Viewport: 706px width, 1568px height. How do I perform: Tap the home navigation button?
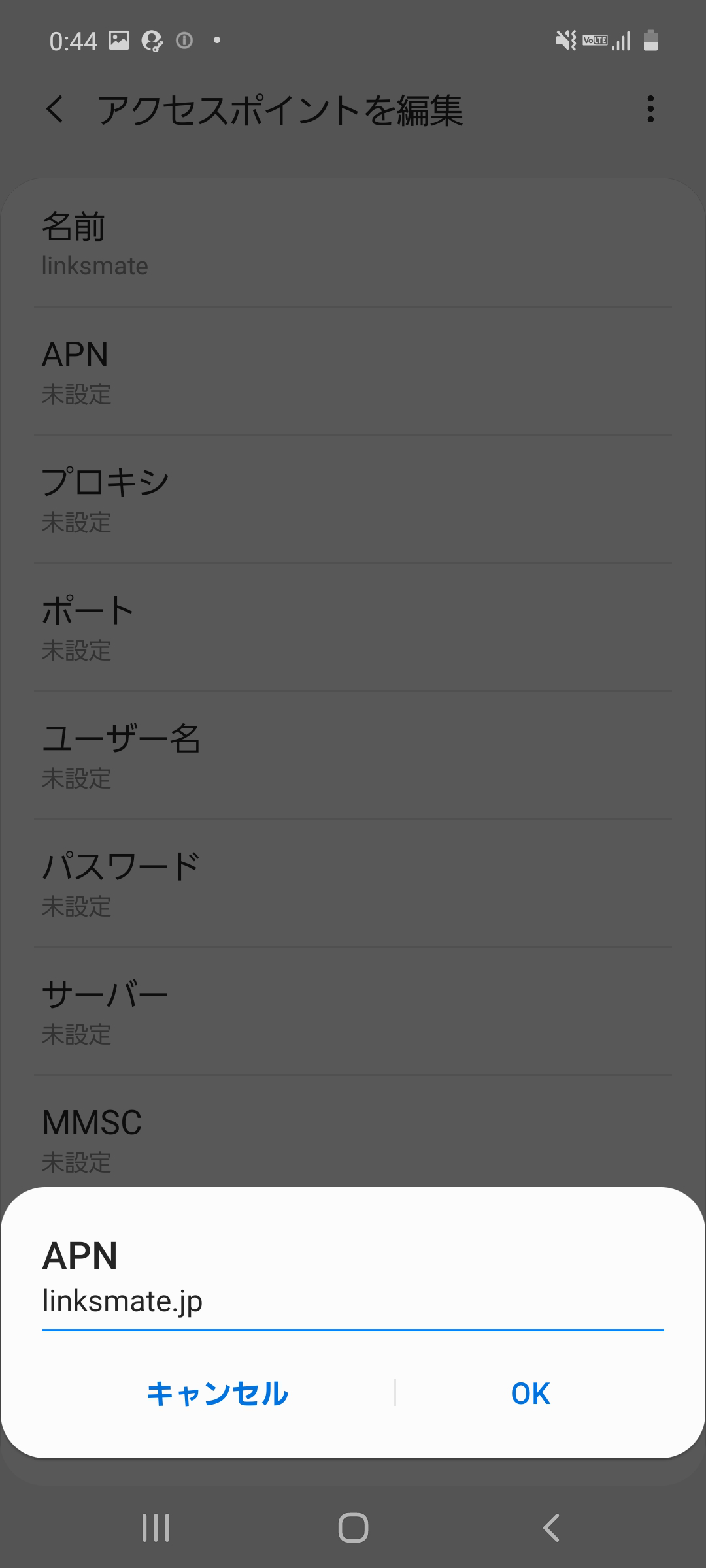pyautogui.click(x=353, y=1527)
